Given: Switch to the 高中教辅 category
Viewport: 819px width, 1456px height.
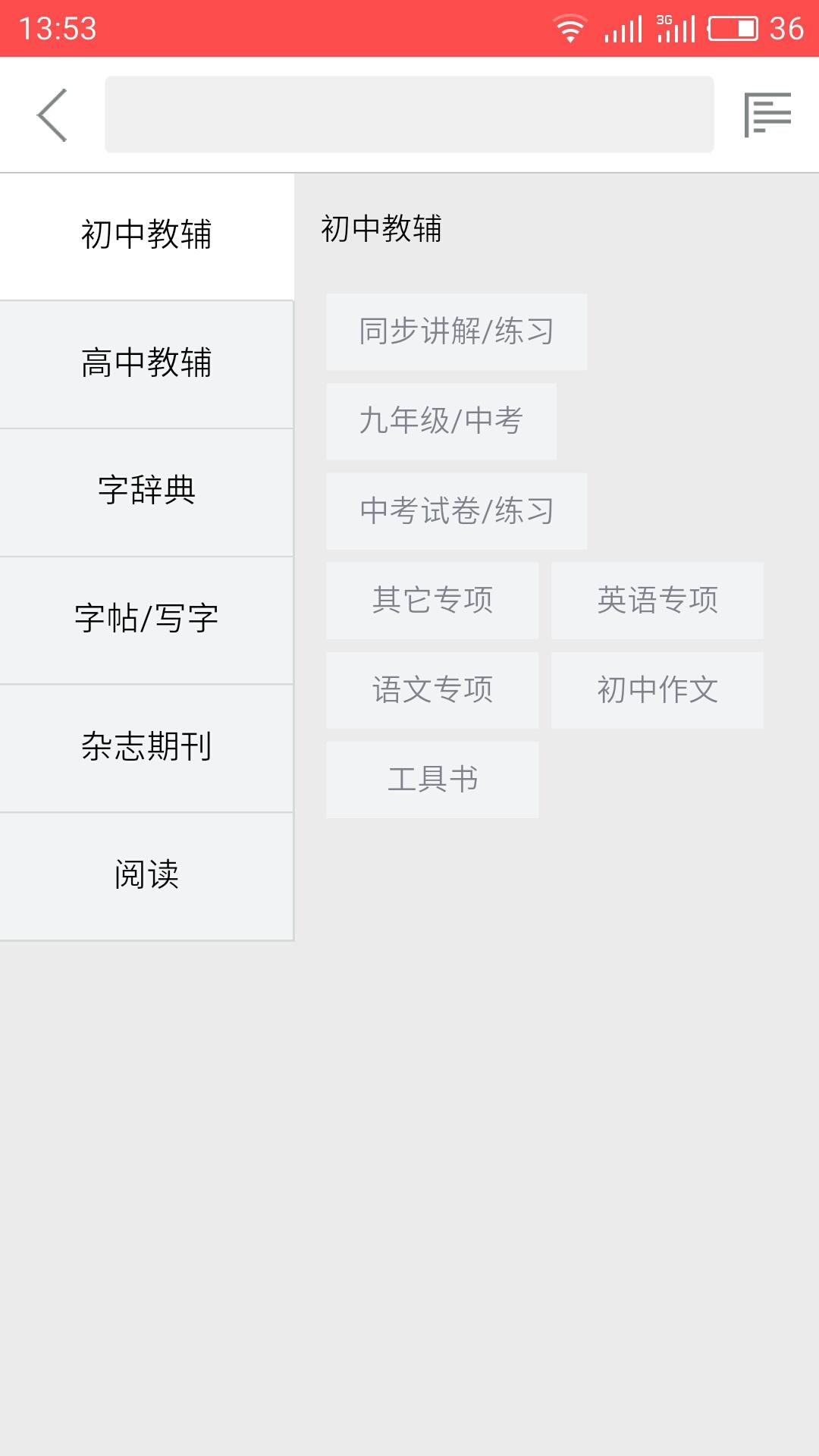Looking at the screenshot, I should (x=146, y=363).
